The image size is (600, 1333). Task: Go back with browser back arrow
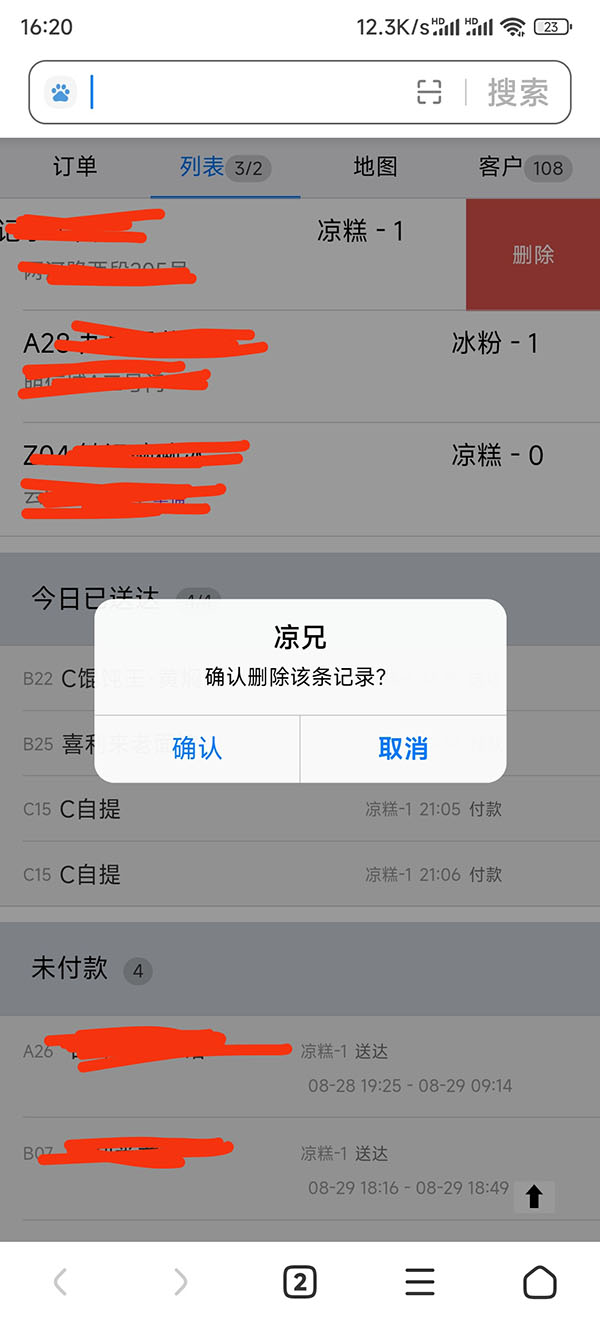click(x=61, y=1281)
